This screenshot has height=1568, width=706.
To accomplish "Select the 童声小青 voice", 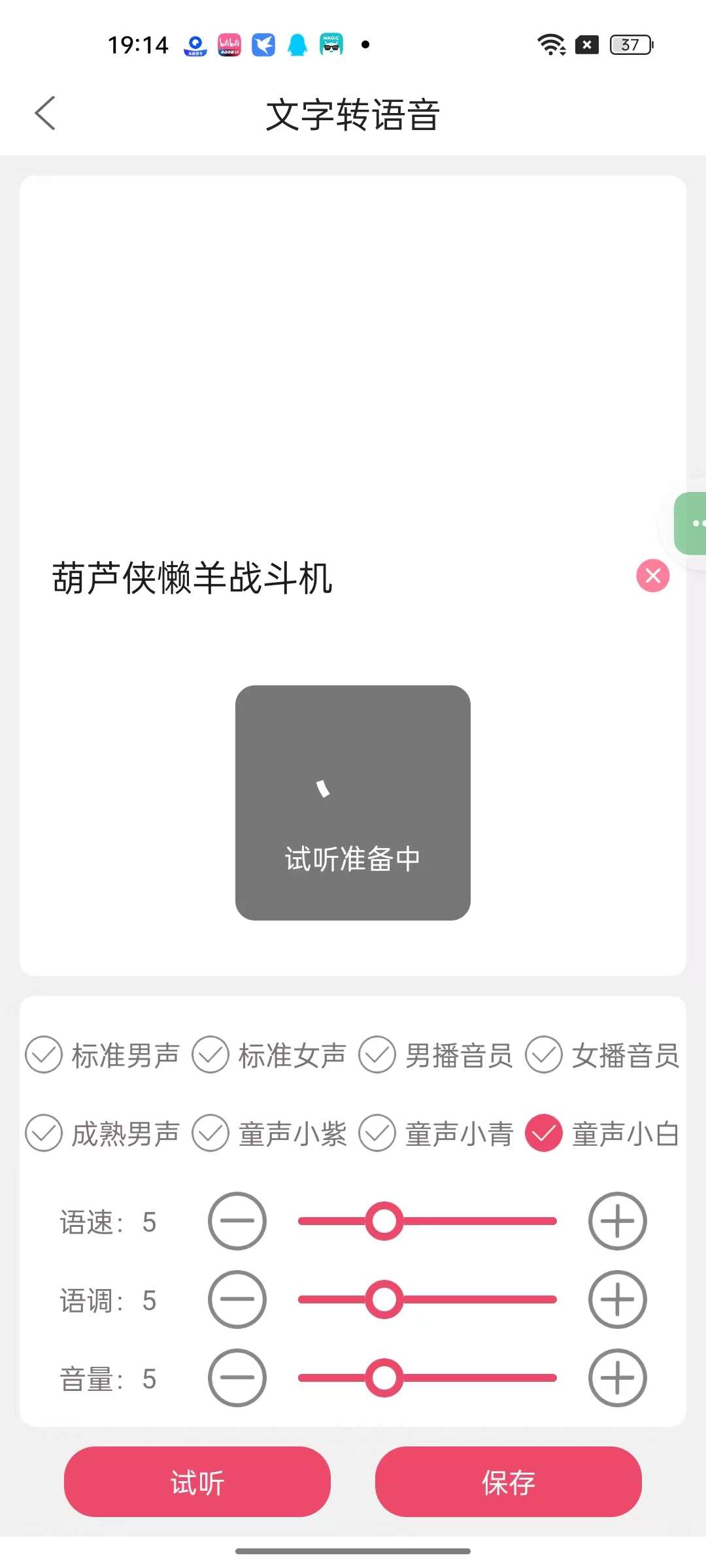I will tap(435, 1133).
